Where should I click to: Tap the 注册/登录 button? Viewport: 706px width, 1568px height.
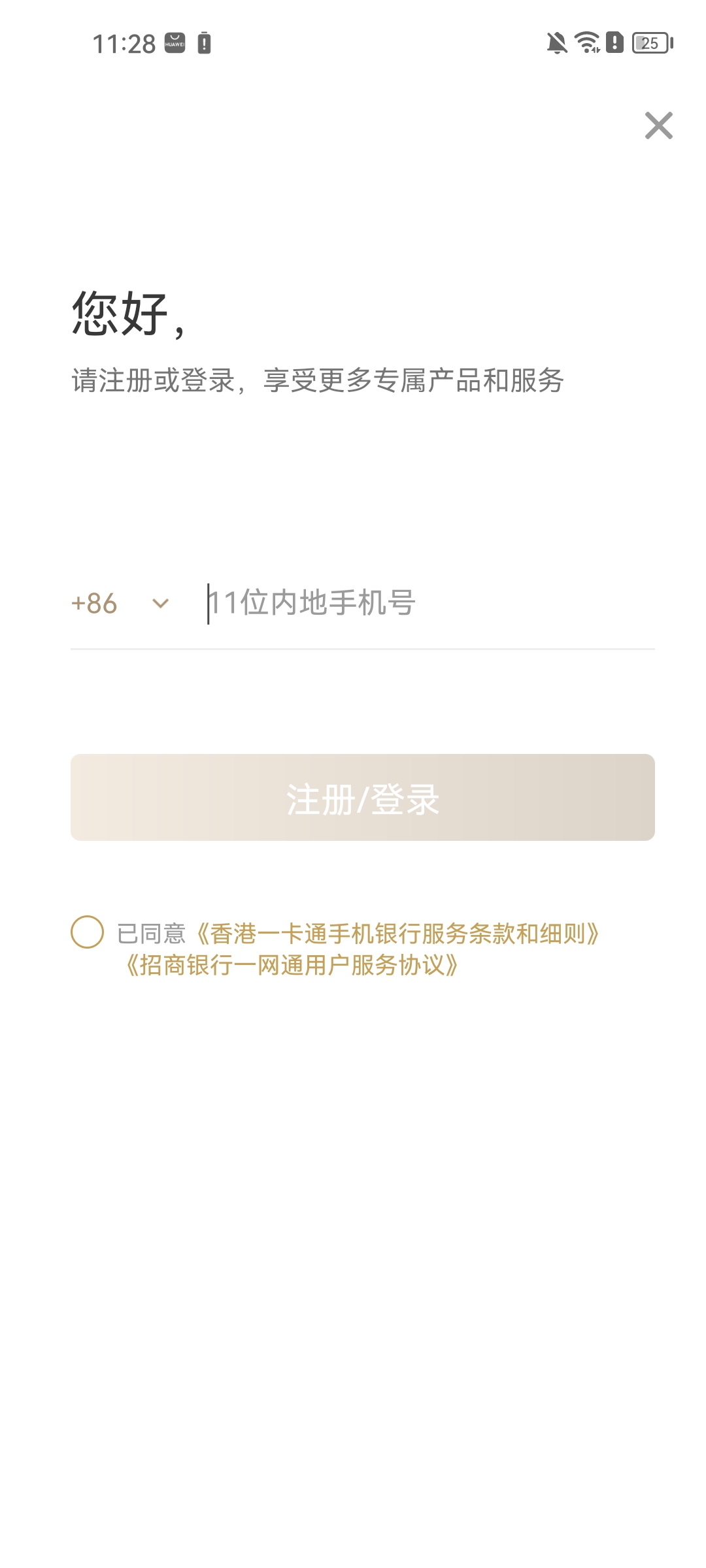pyautogui.click(x=363, y=798)
